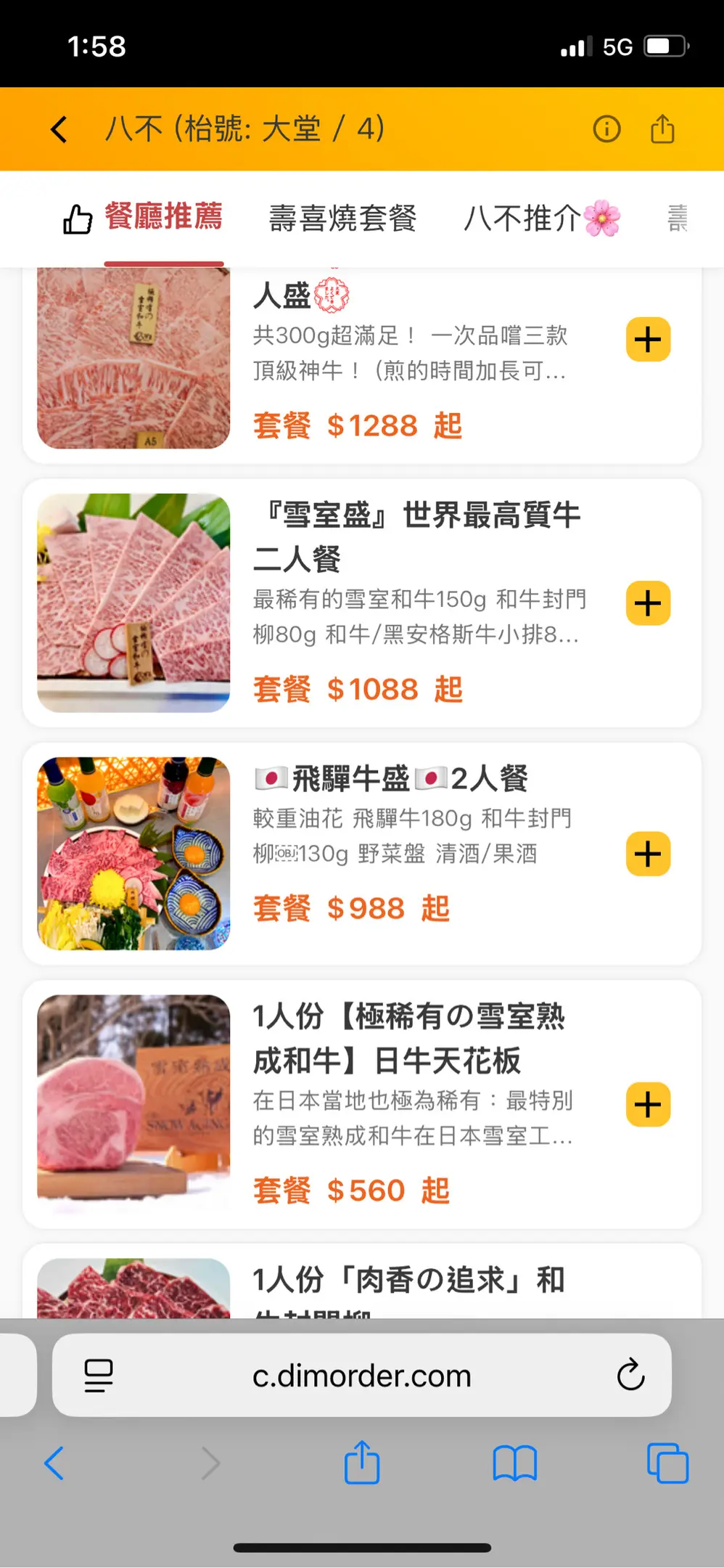Reload the c.dimorder.com page
This screenshot has width=724, height=1568.
point(630,1375)
